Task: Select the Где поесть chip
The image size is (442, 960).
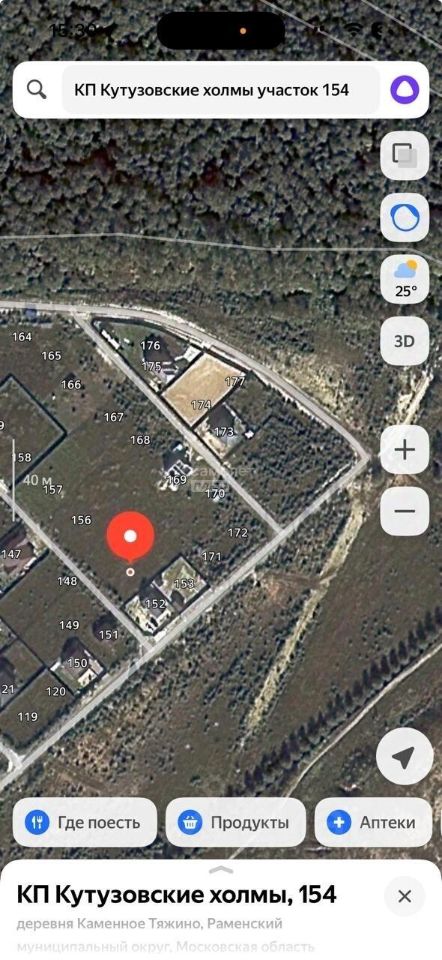Action: [x=84, y=822]
